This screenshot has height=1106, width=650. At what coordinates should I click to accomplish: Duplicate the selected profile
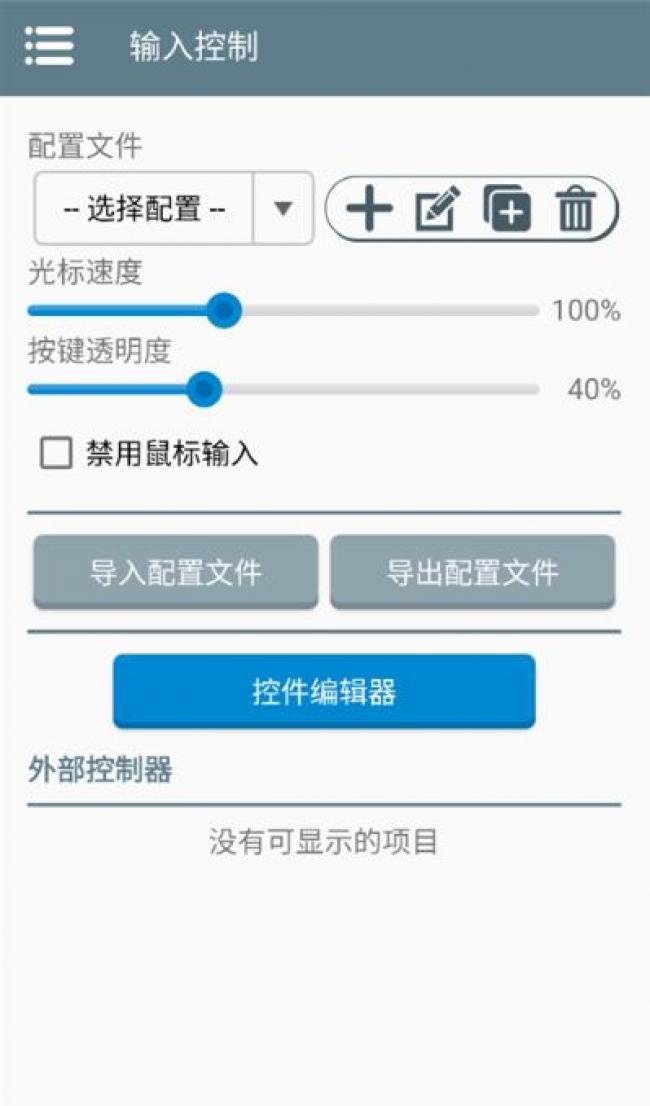[x=507, y=209]
